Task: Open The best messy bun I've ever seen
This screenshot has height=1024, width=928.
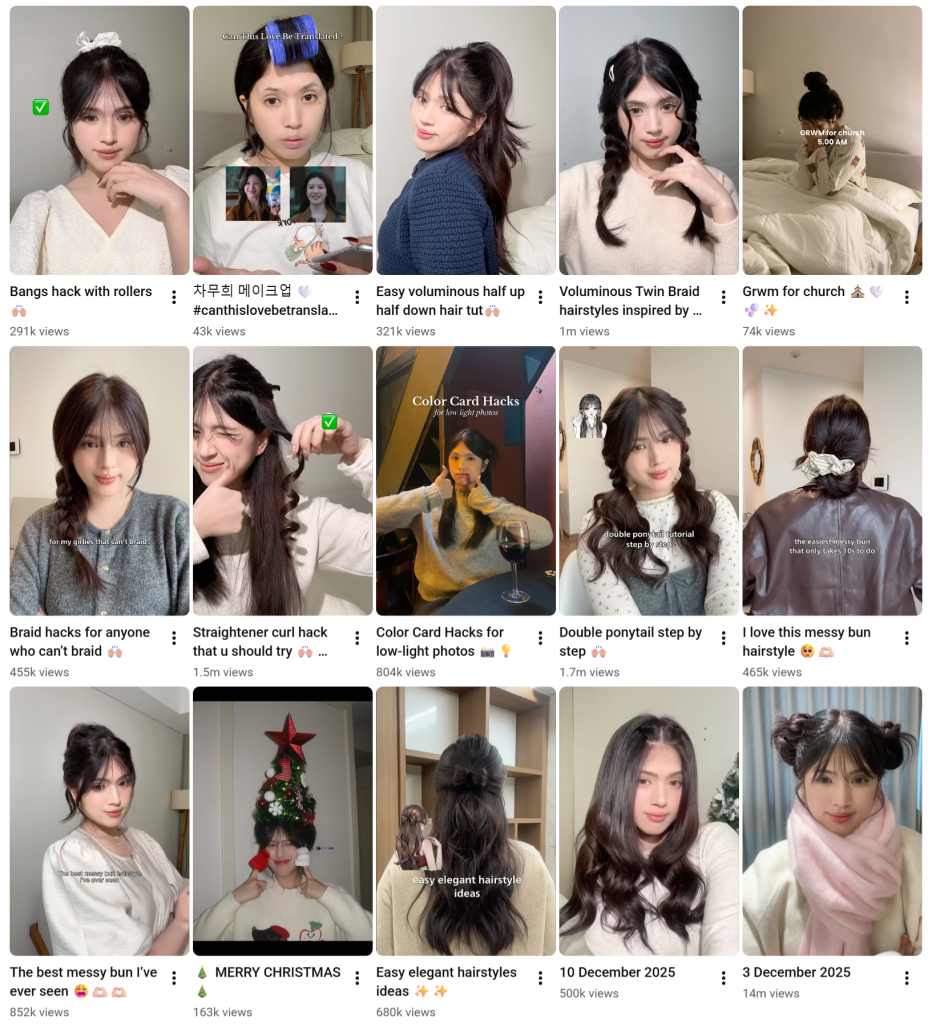Action: pos(99,820)
